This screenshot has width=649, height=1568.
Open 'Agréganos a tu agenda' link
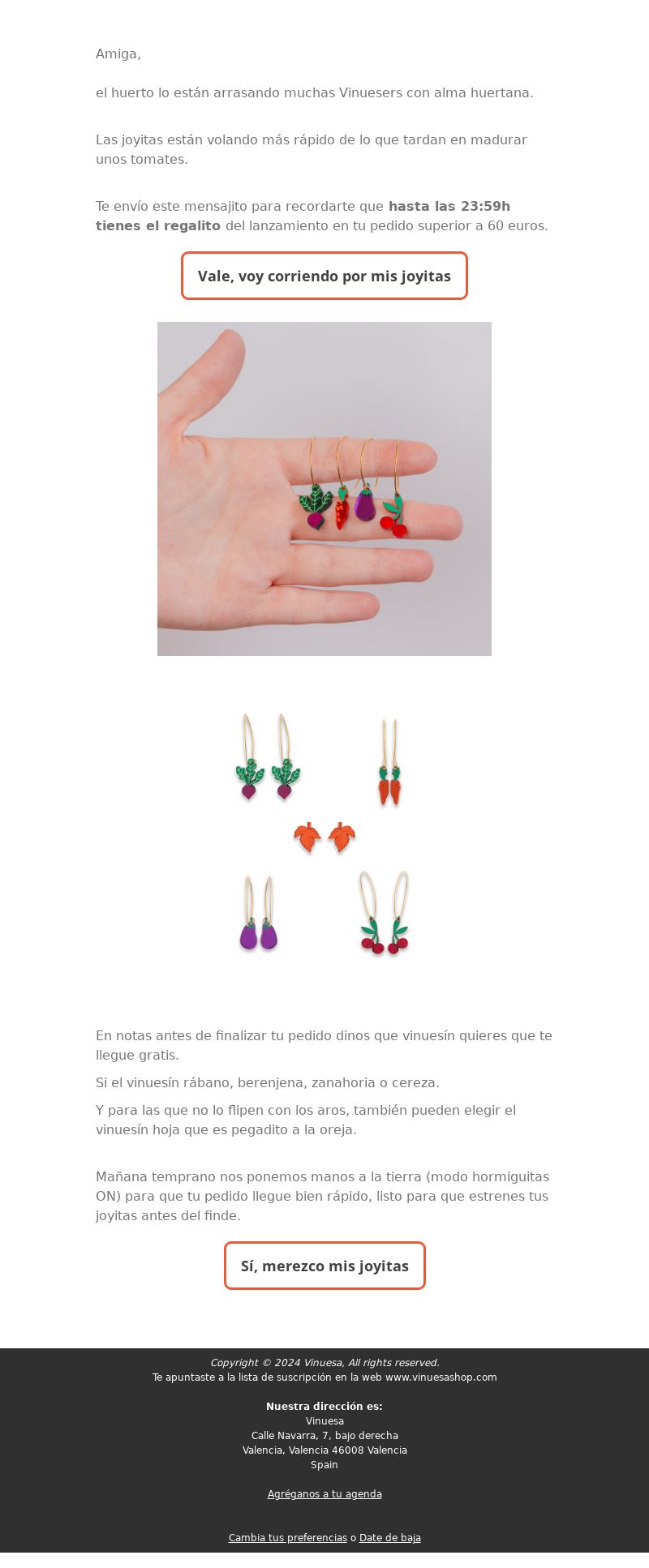[x=324, y=1494]
